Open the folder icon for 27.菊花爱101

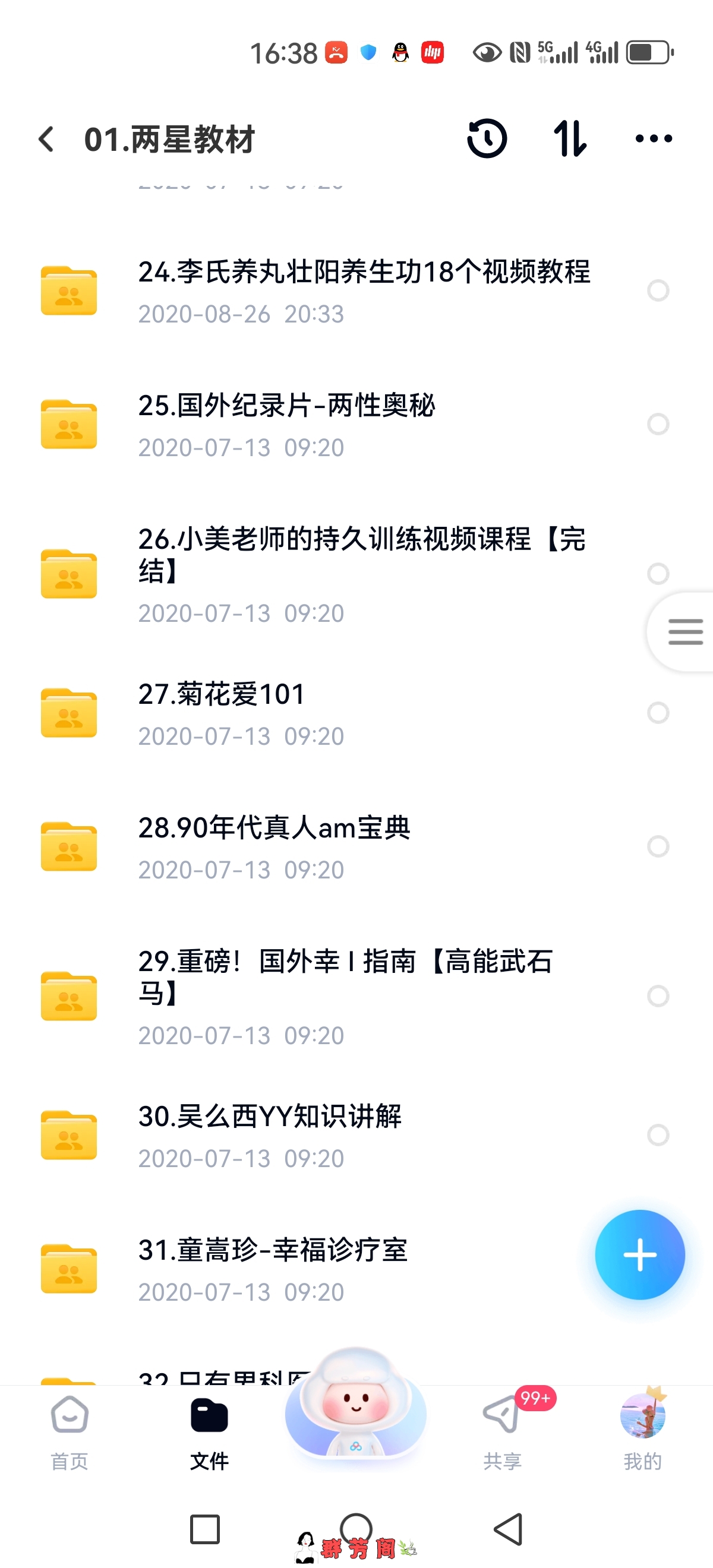[68, 712]
